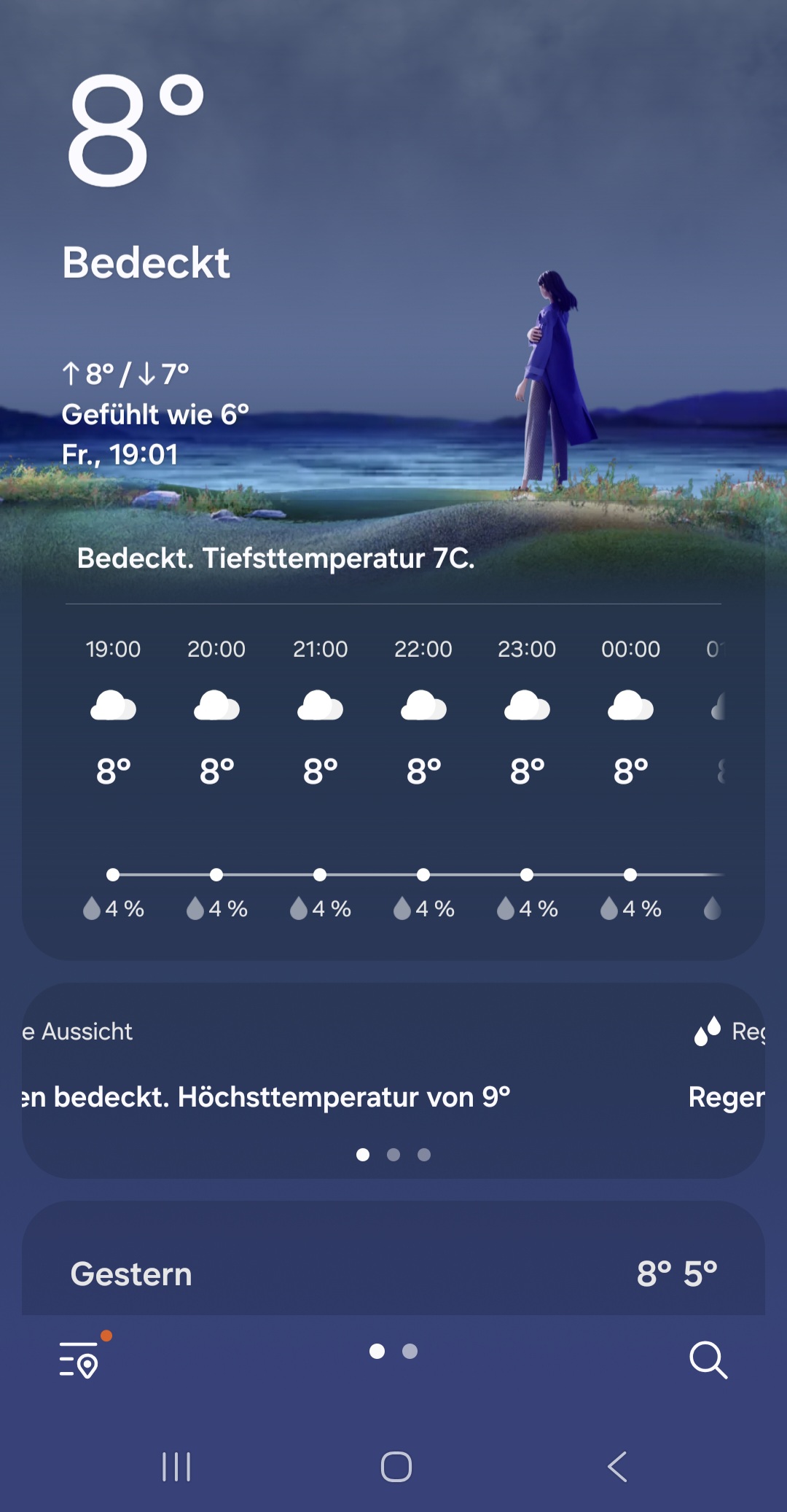The image size is (787, 1512).
Task: Tap the 'Gefühlt wie 6°' feels-like text
Action: pyautogui.click(x=155, y=413)
